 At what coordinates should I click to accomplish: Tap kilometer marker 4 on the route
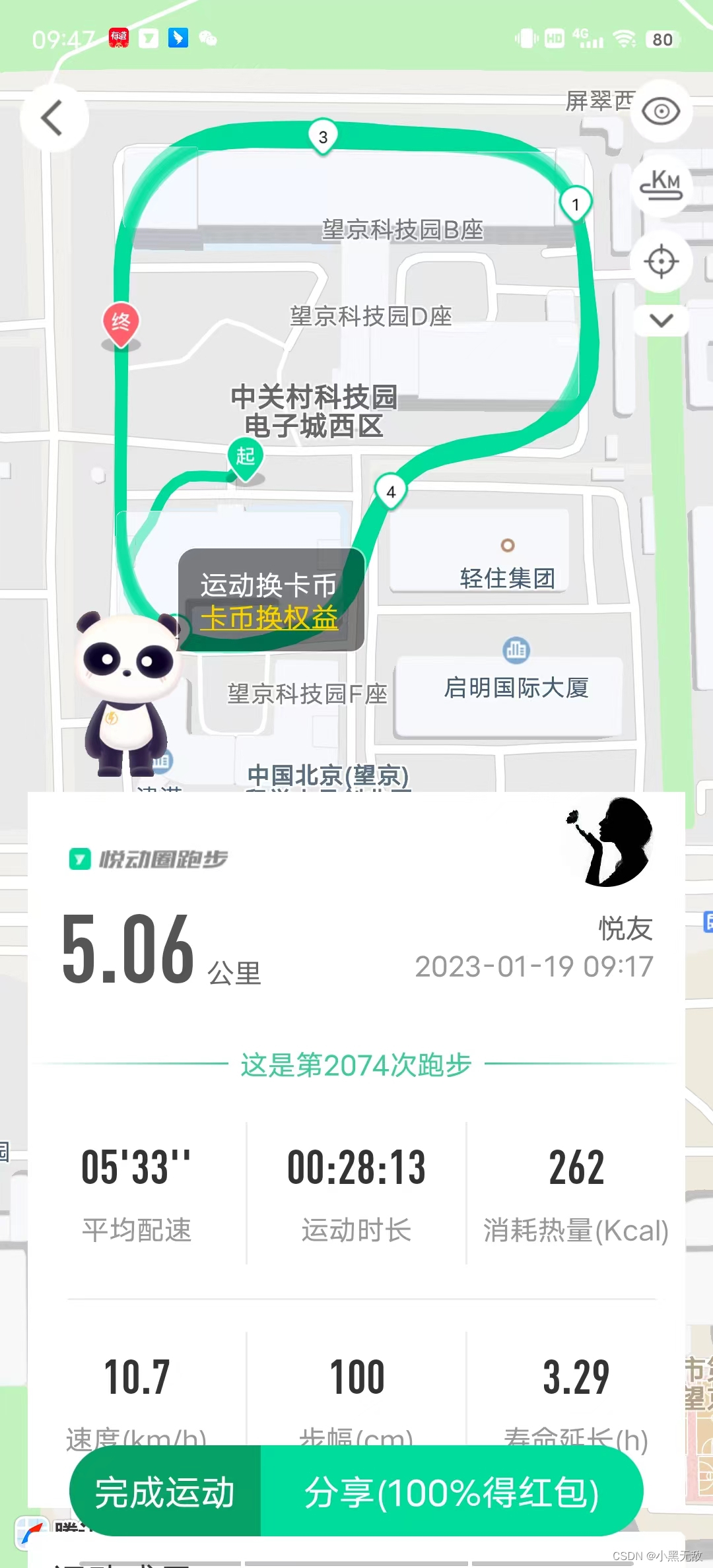tap(391, 492)
